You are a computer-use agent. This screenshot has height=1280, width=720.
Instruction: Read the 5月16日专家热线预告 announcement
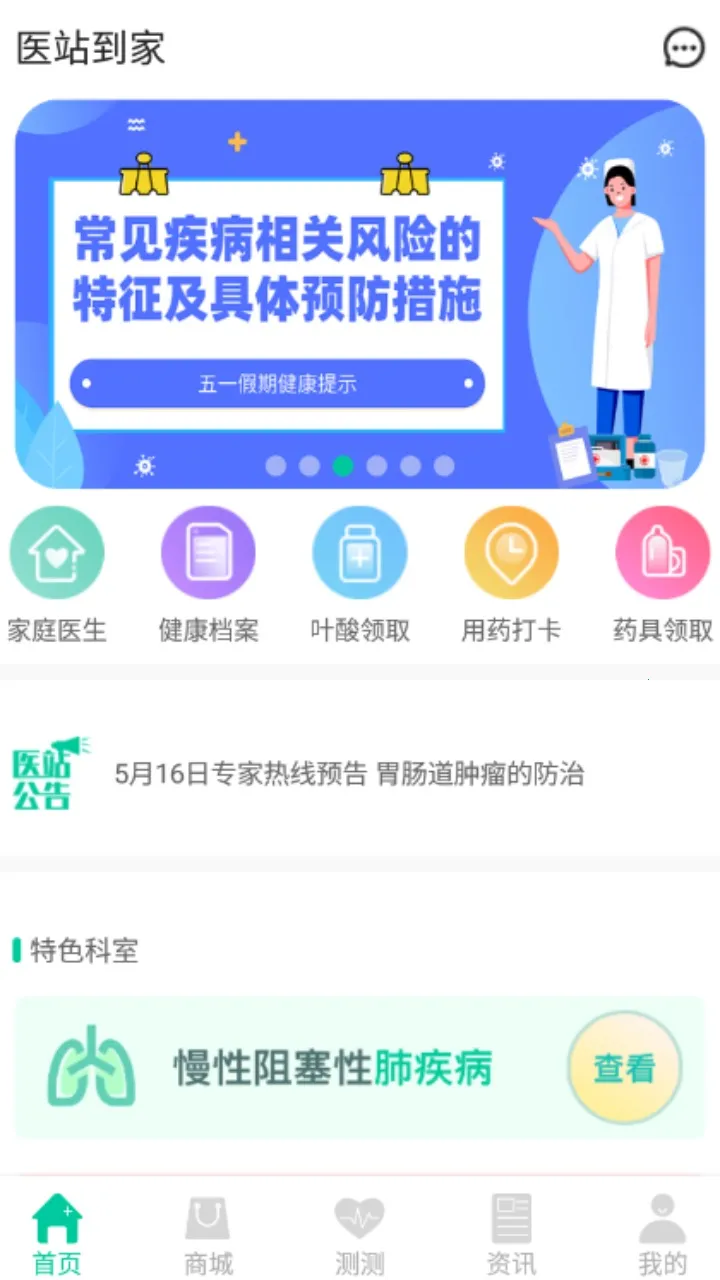pyautogui.click(x=349, y=774)
